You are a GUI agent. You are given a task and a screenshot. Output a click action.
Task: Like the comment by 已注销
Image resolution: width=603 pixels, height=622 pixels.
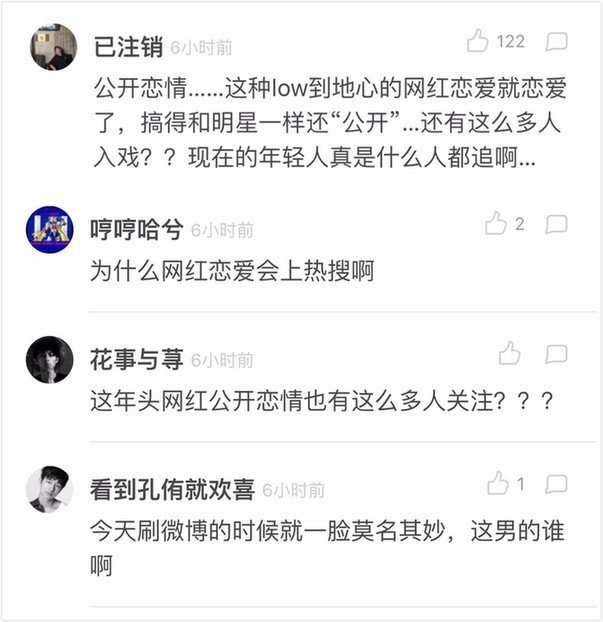(478, 41)
